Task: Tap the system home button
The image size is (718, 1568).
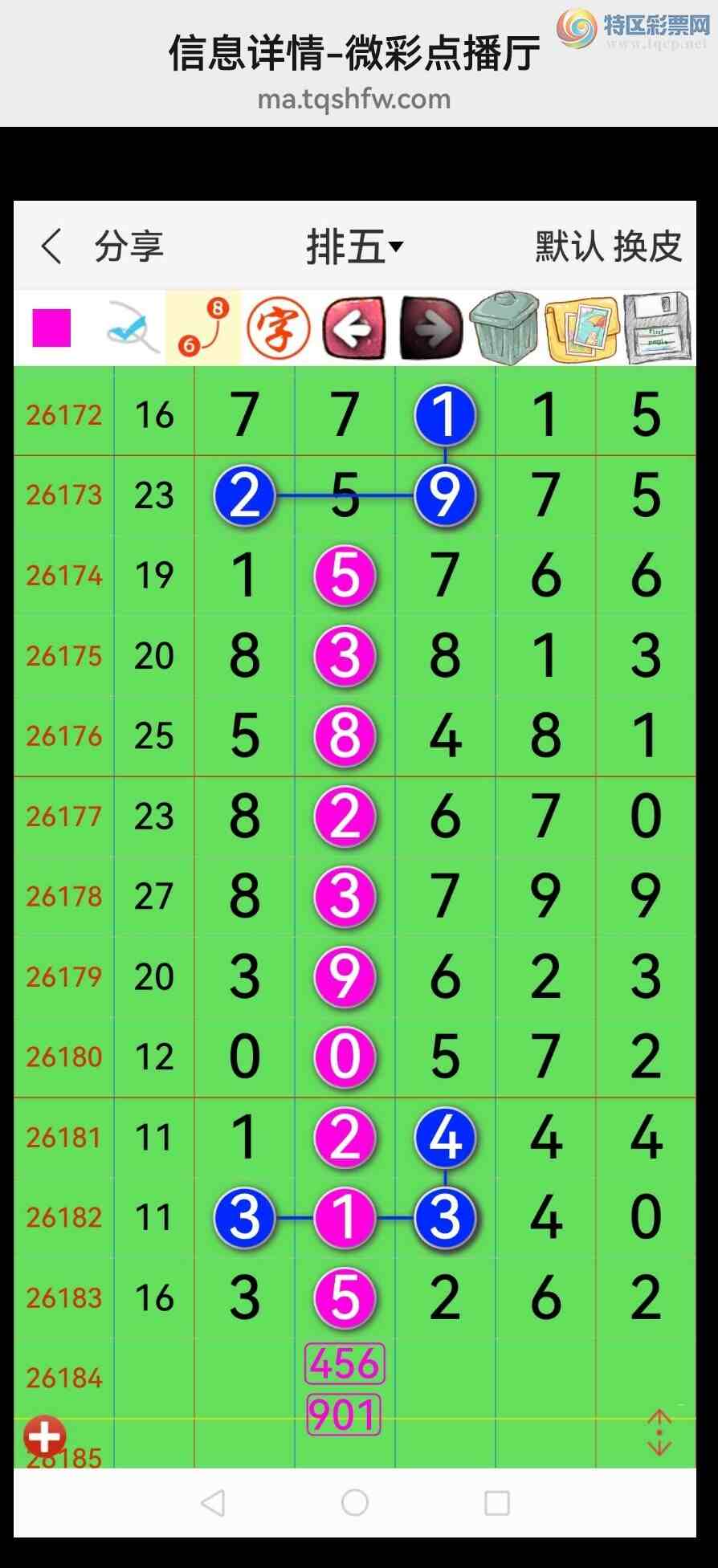Action: click(x=354, y=1502)
